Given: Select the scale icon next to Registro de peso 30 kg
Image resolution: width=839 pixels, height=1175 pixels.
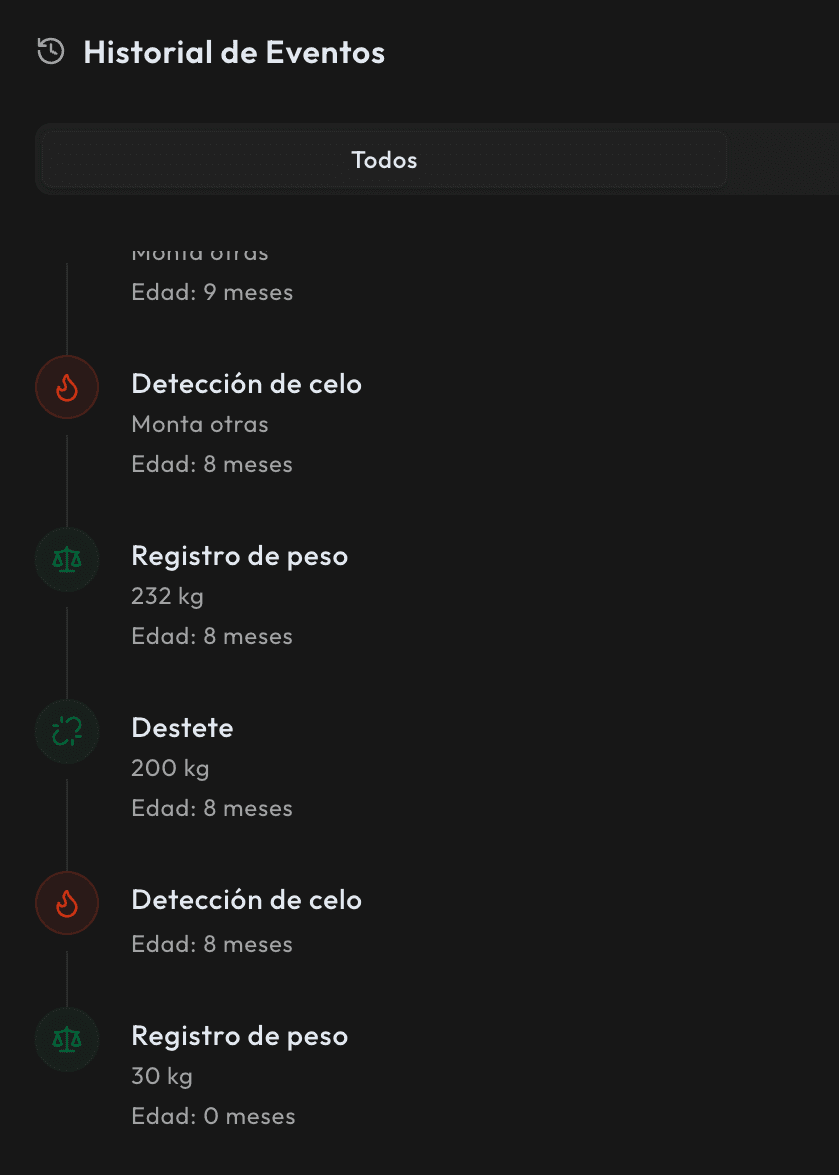Looking at the screenshot, I should coord(66,1039).
